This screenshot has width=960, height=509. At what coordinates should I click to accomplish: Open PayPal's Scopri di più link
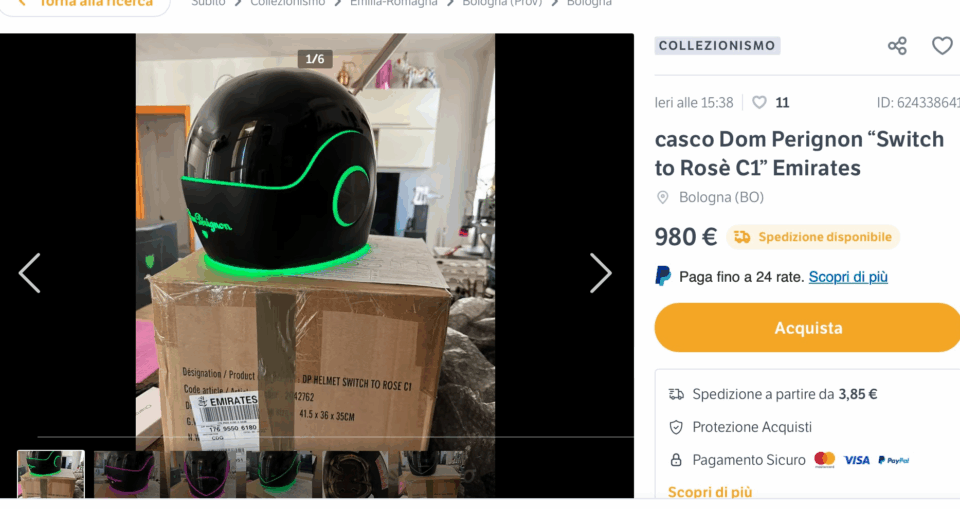click(848, 277)
